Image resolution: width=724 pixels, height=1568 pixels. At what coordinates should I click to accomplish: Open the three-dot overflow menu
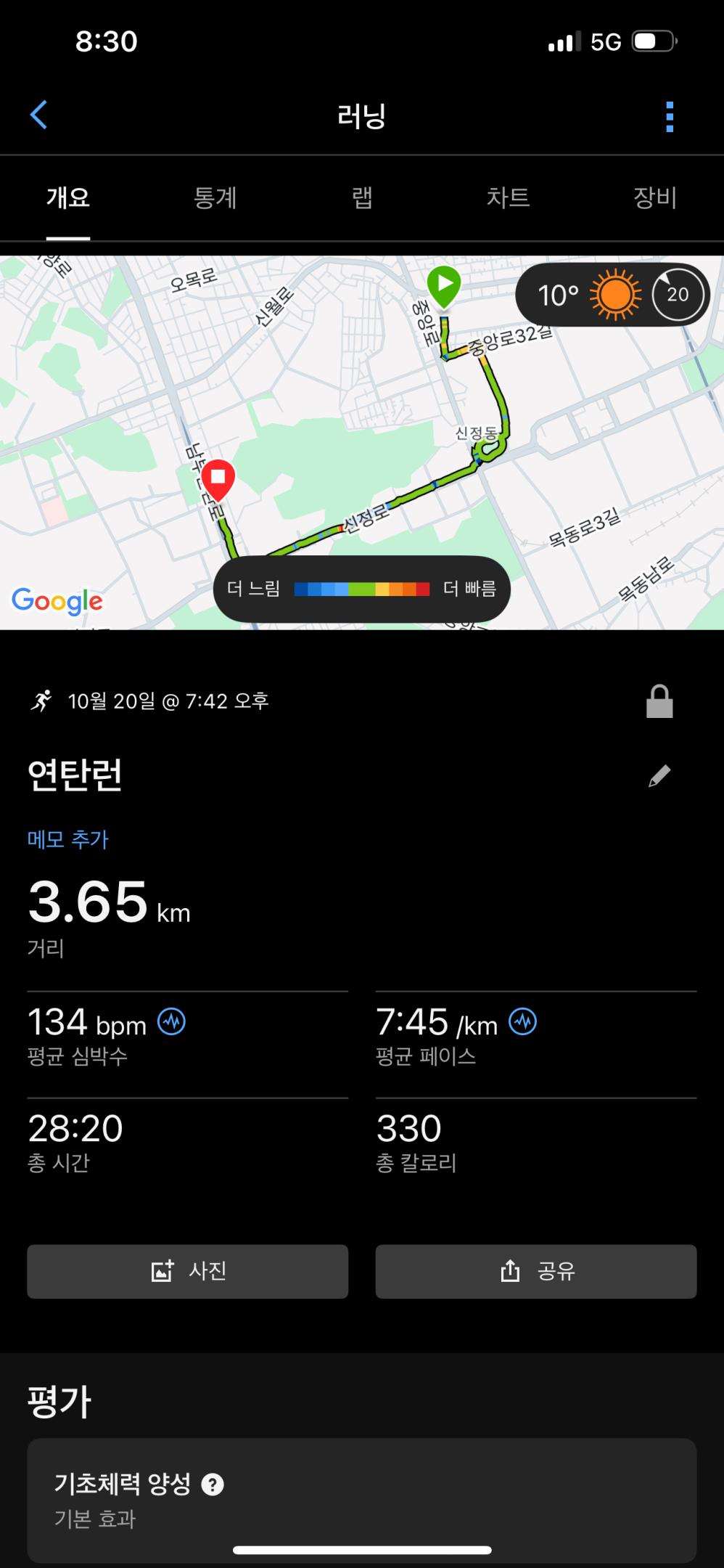click(669, 117)
